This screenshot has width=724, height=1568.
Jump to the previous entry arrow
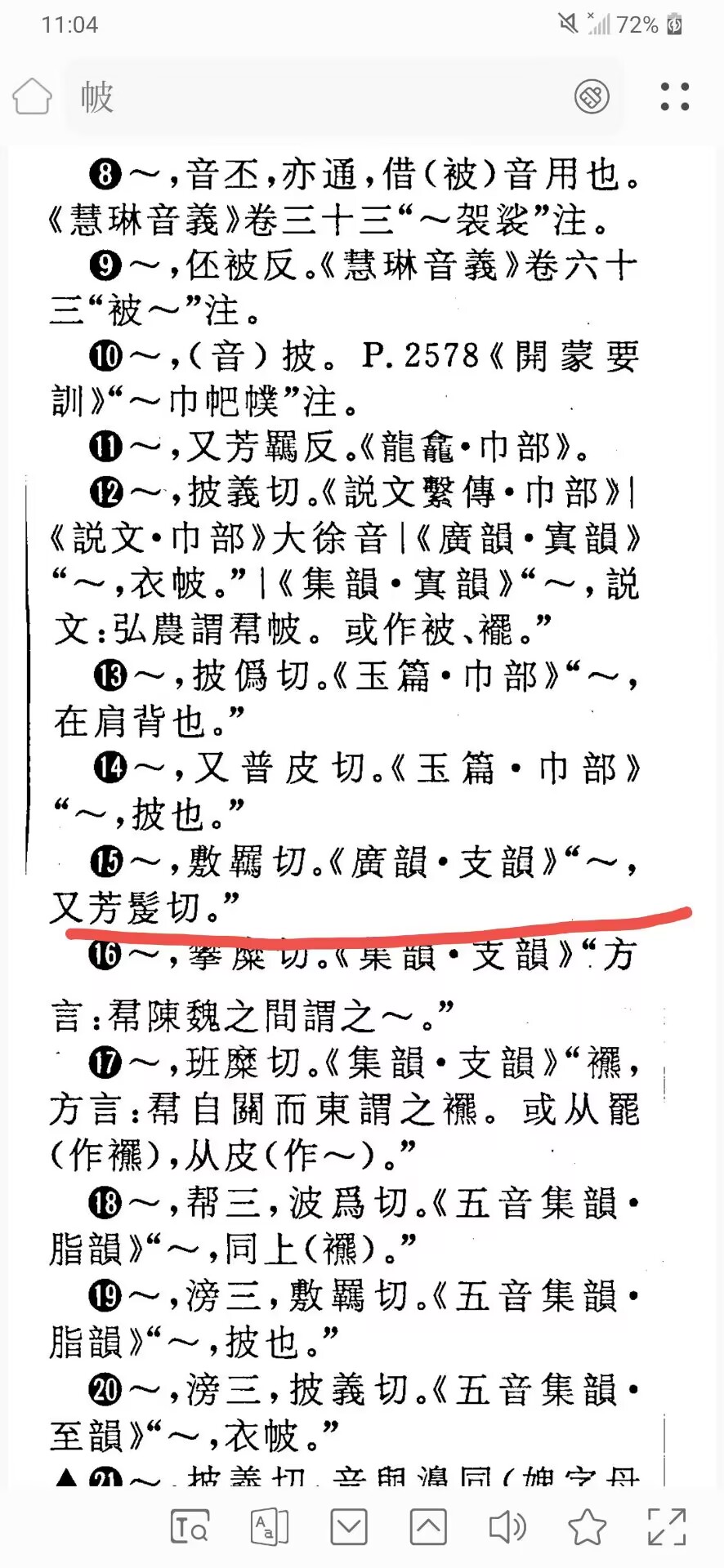428,1526
